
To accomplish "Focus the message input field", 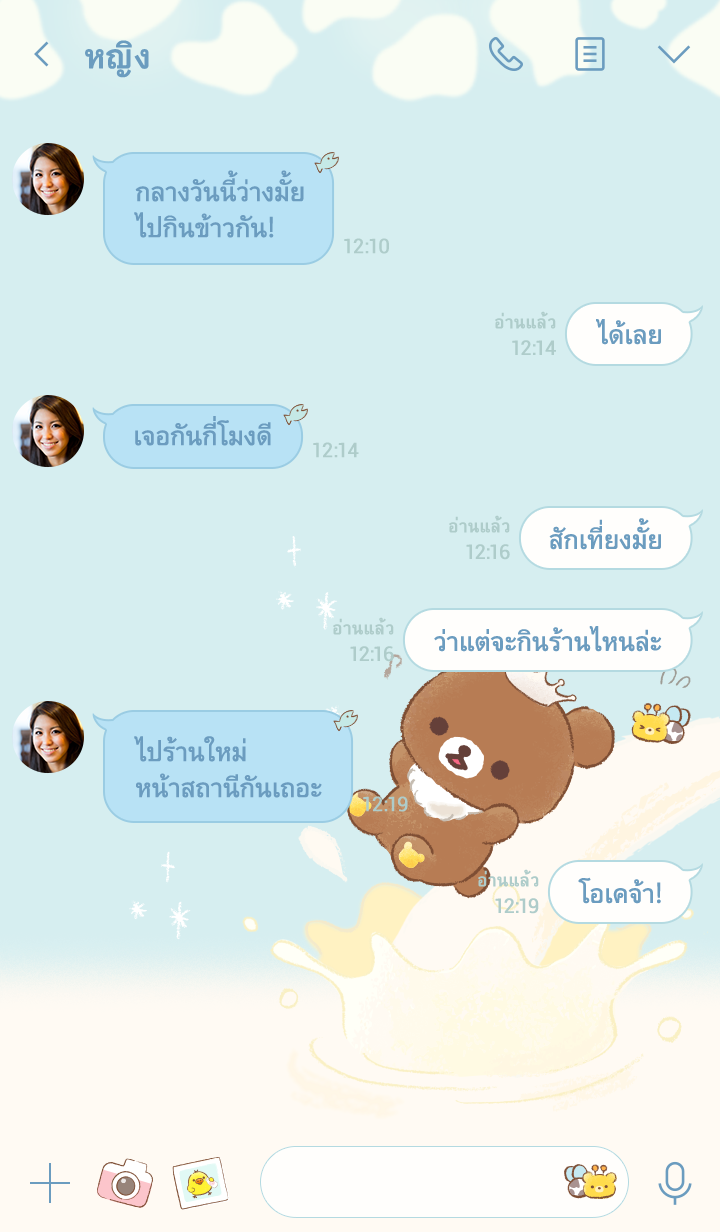I will pos(410,1182).
